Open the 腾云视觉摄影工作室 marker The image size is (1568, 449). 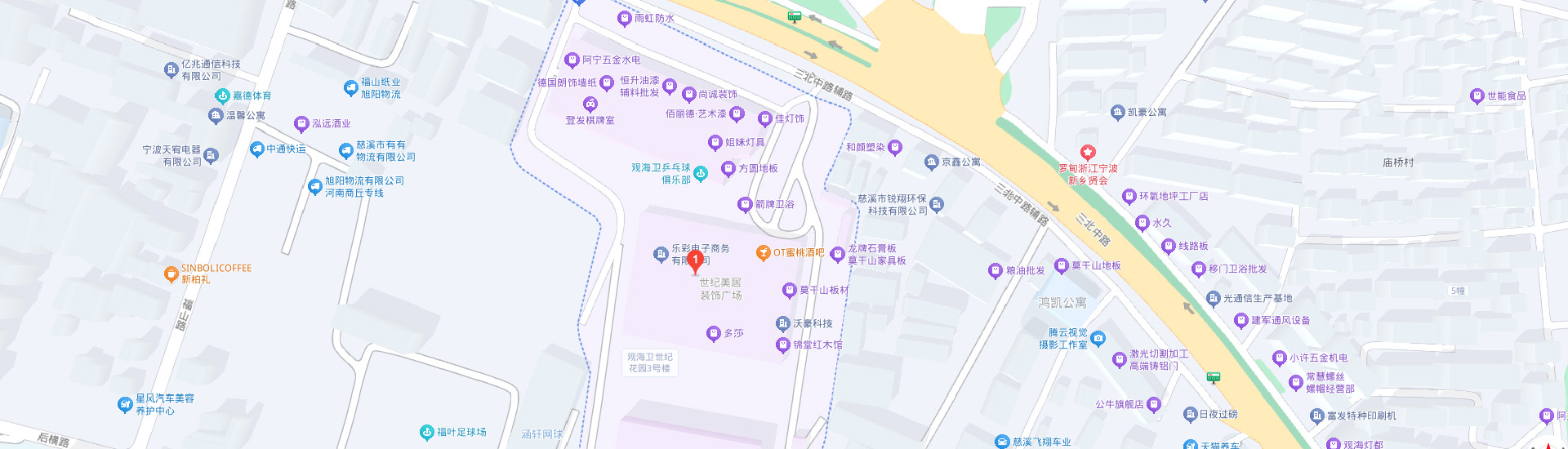(x=1098, y=339)
